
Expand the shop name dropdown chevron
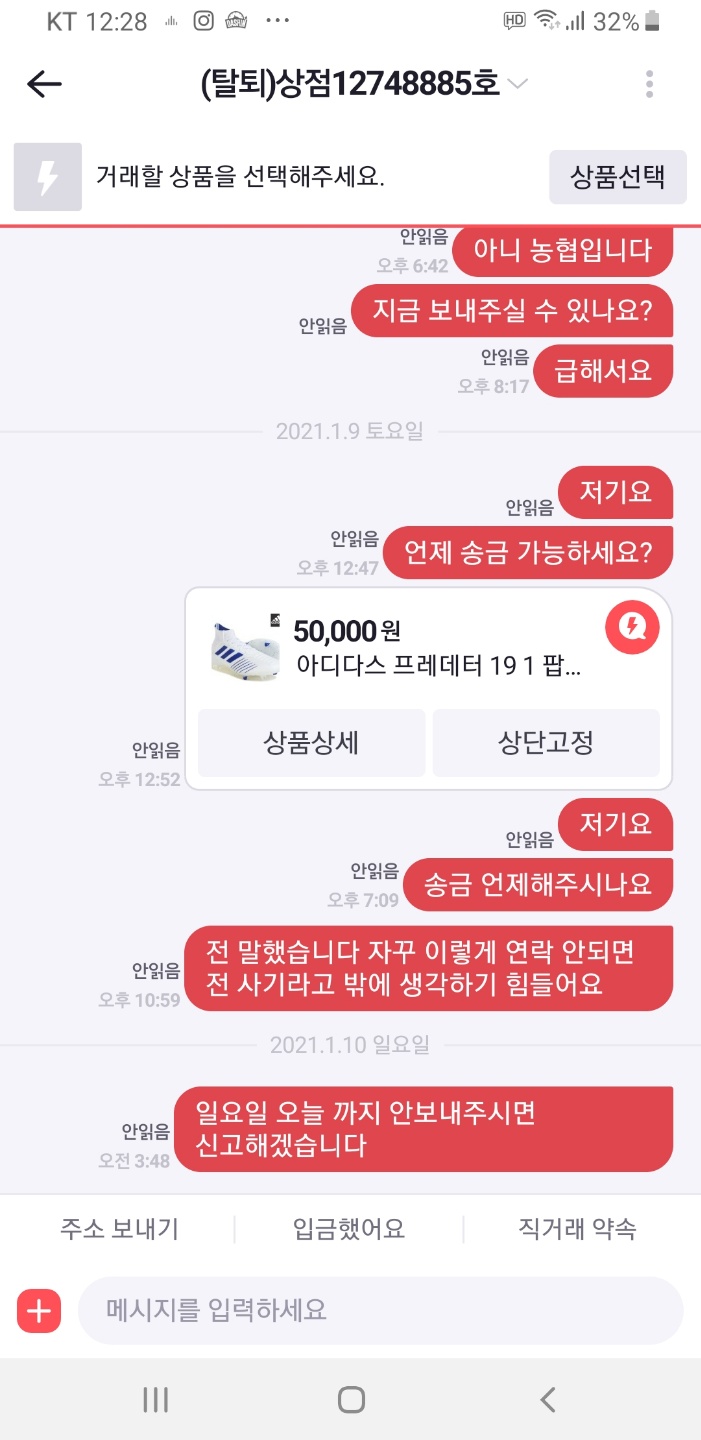click(517, 85)
